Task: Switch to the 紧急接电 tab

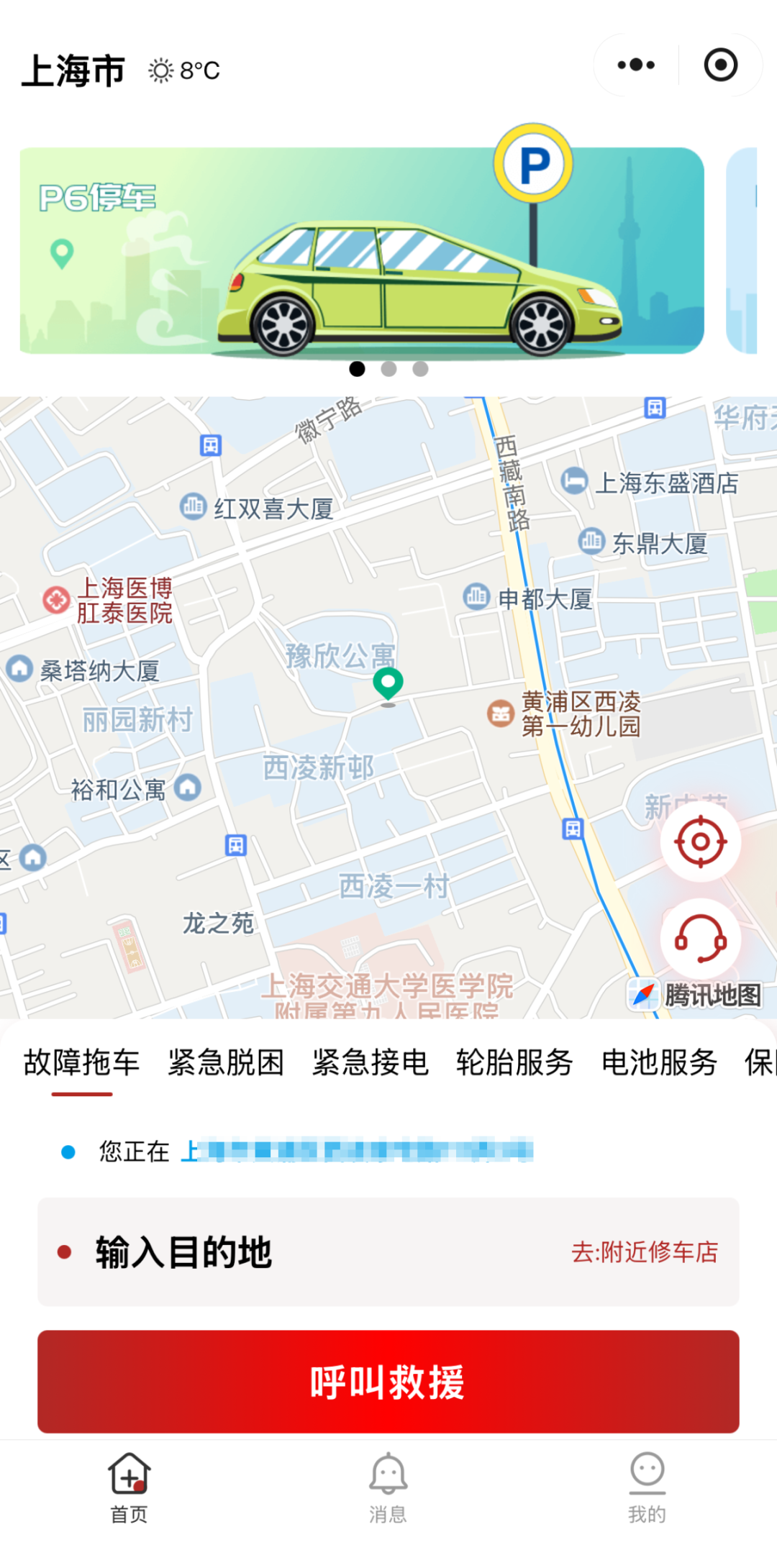Action: (x=371, y=1063)
